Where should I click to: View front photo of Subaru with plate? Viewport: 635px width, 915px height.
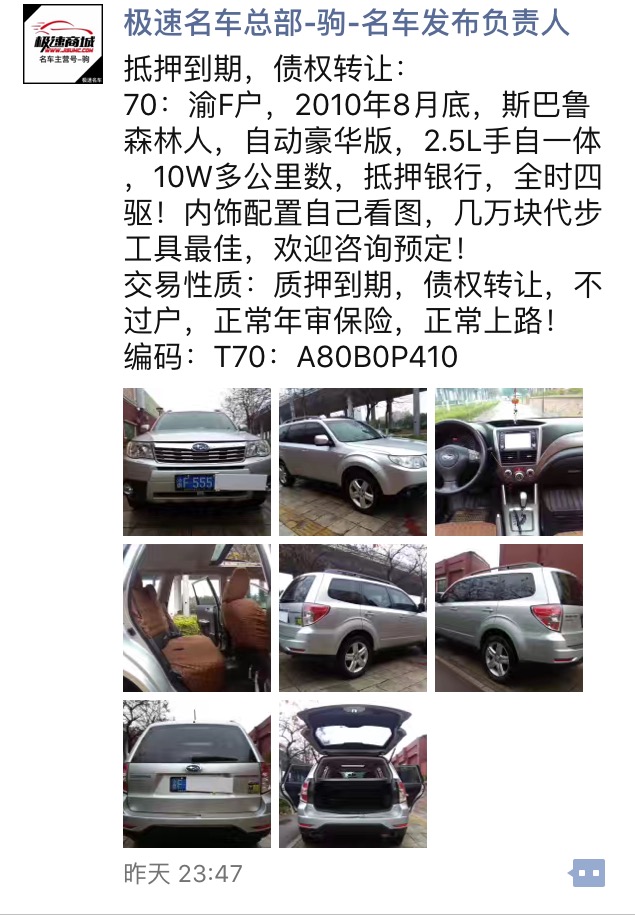tap(196, 462)
